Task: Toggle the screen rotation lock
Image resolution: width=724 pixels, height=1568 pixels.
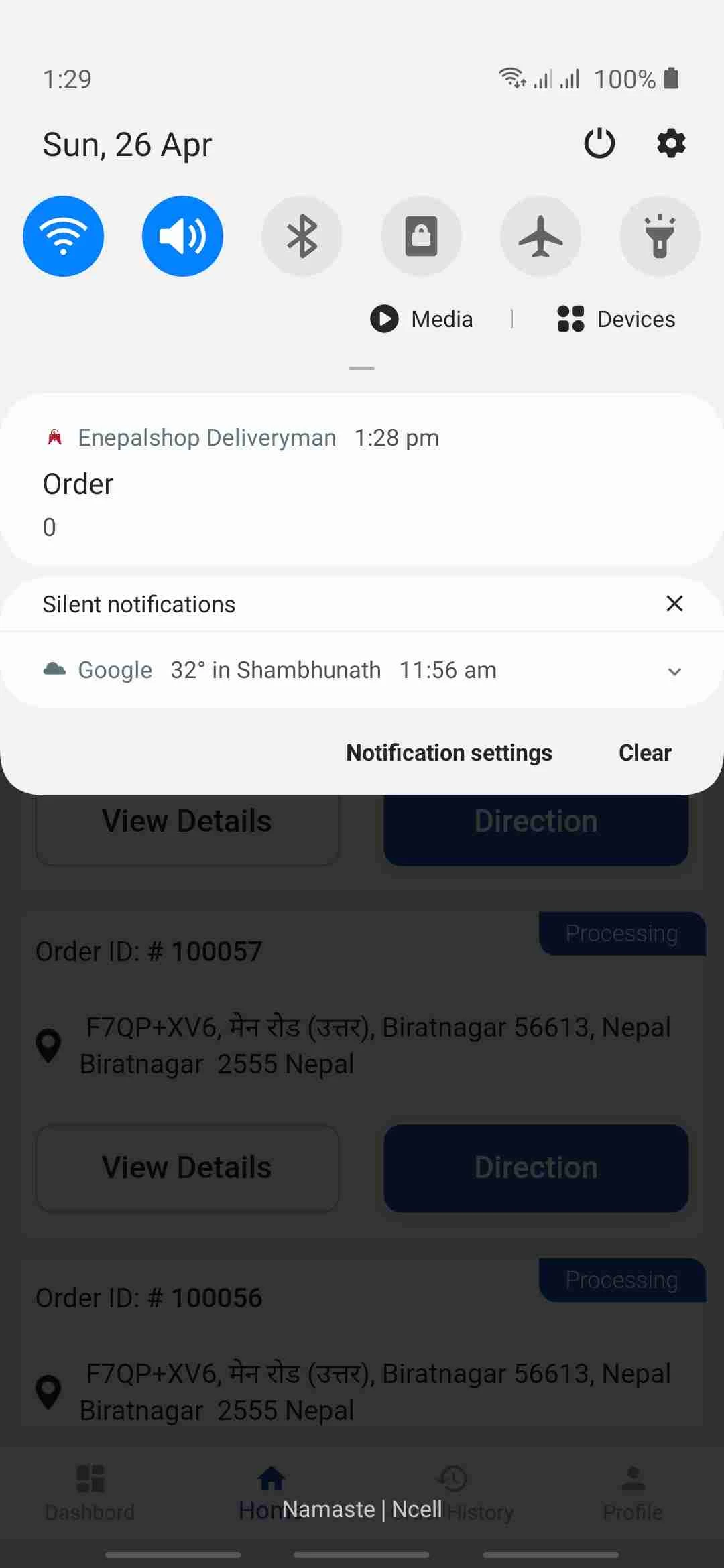Action: coord(421,236)
